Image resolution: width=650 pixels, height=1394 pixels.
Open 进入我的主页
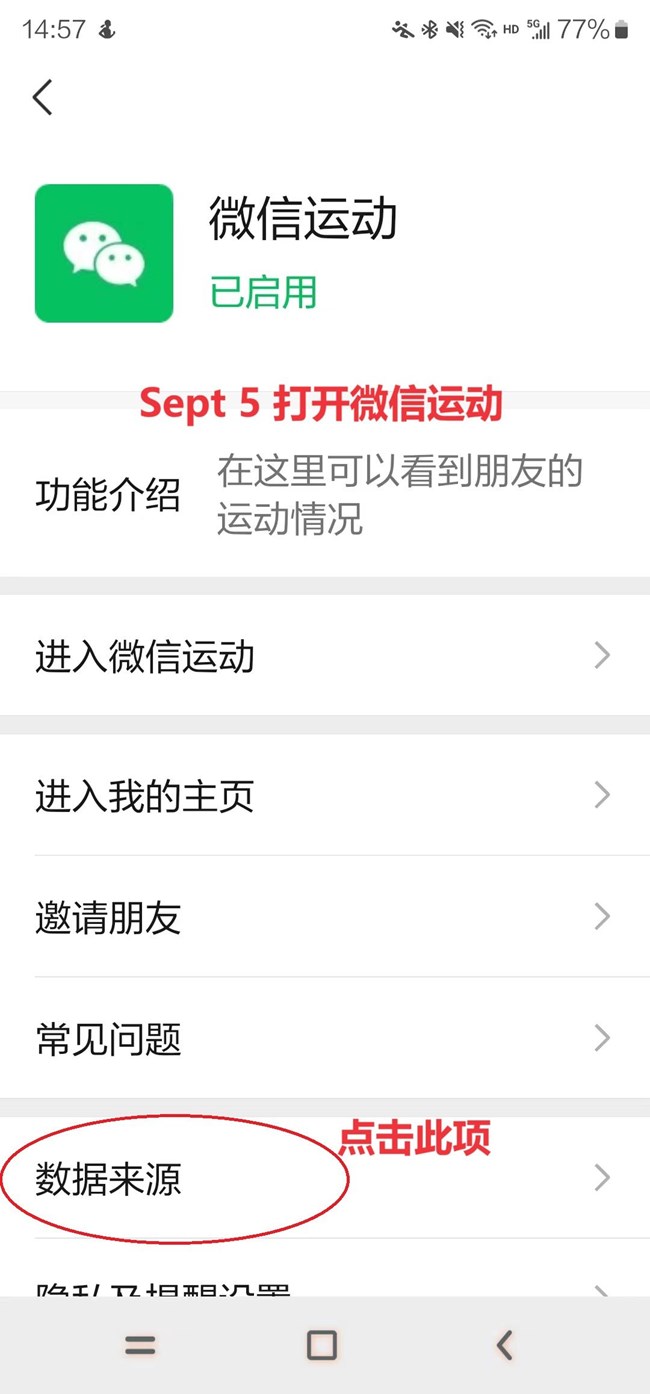click(x=324, y=796)
